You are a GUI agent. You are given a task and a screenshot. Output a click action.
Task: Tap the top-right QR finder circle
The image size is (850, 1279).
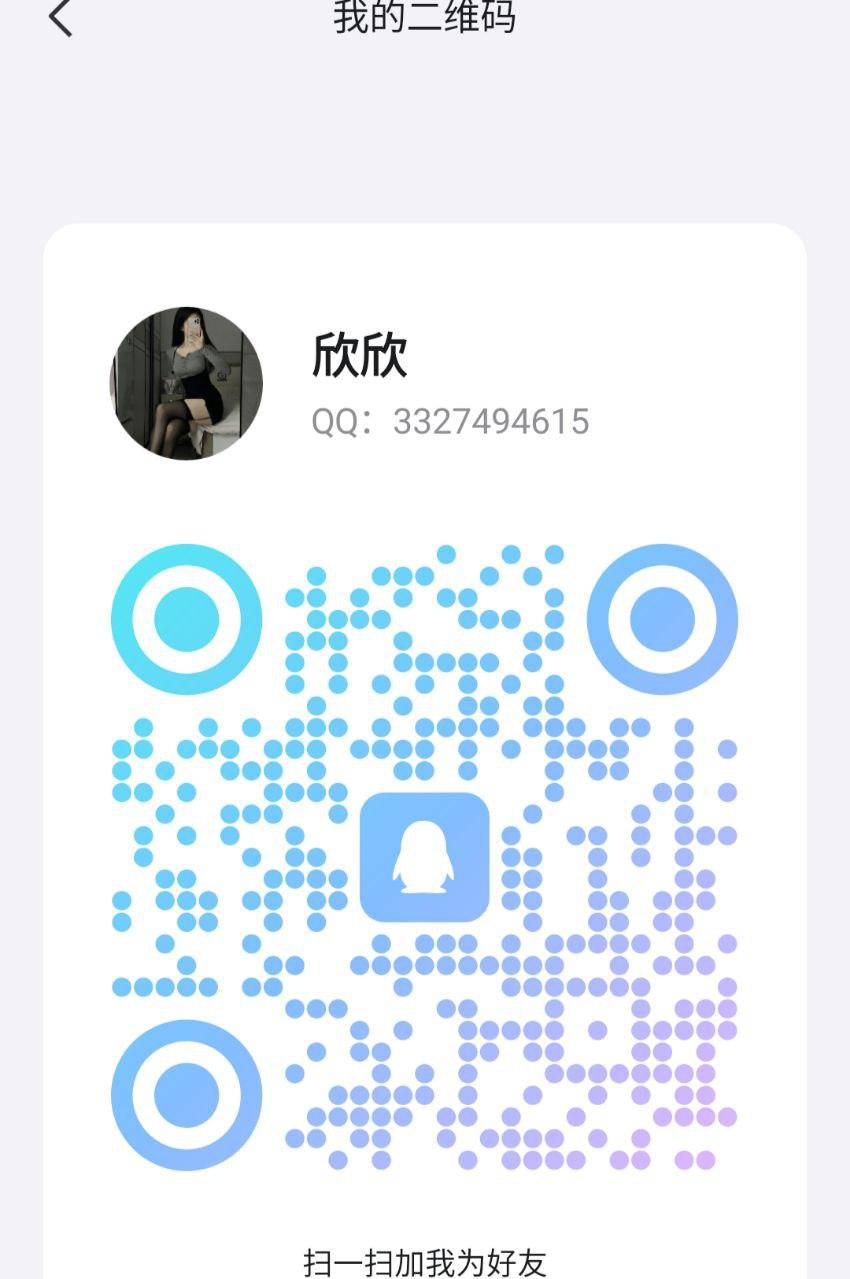point(663,619)
